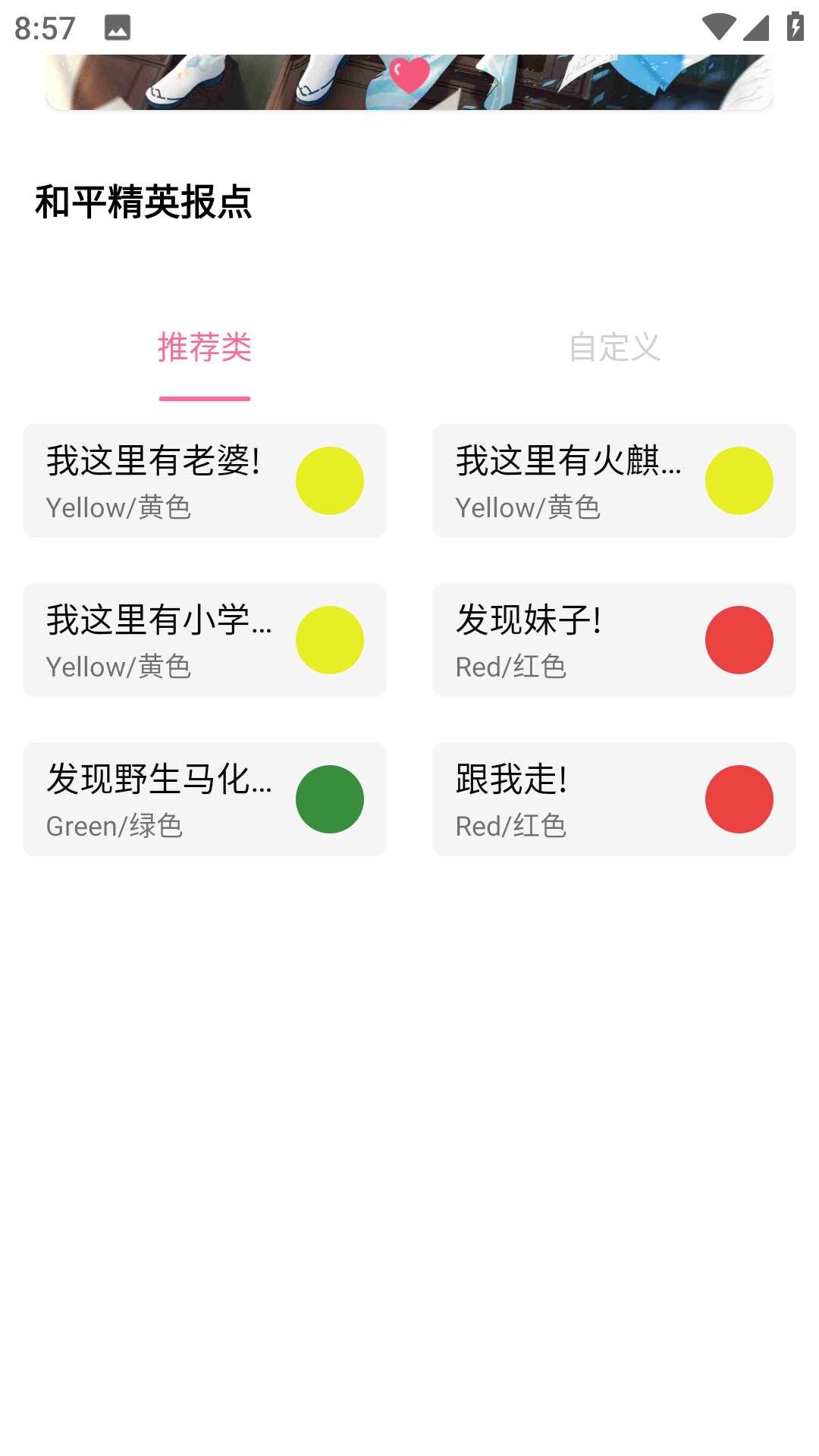Click the green circle beside 发现野生马化 card
819x1456 pixels.
pos(330,799)
